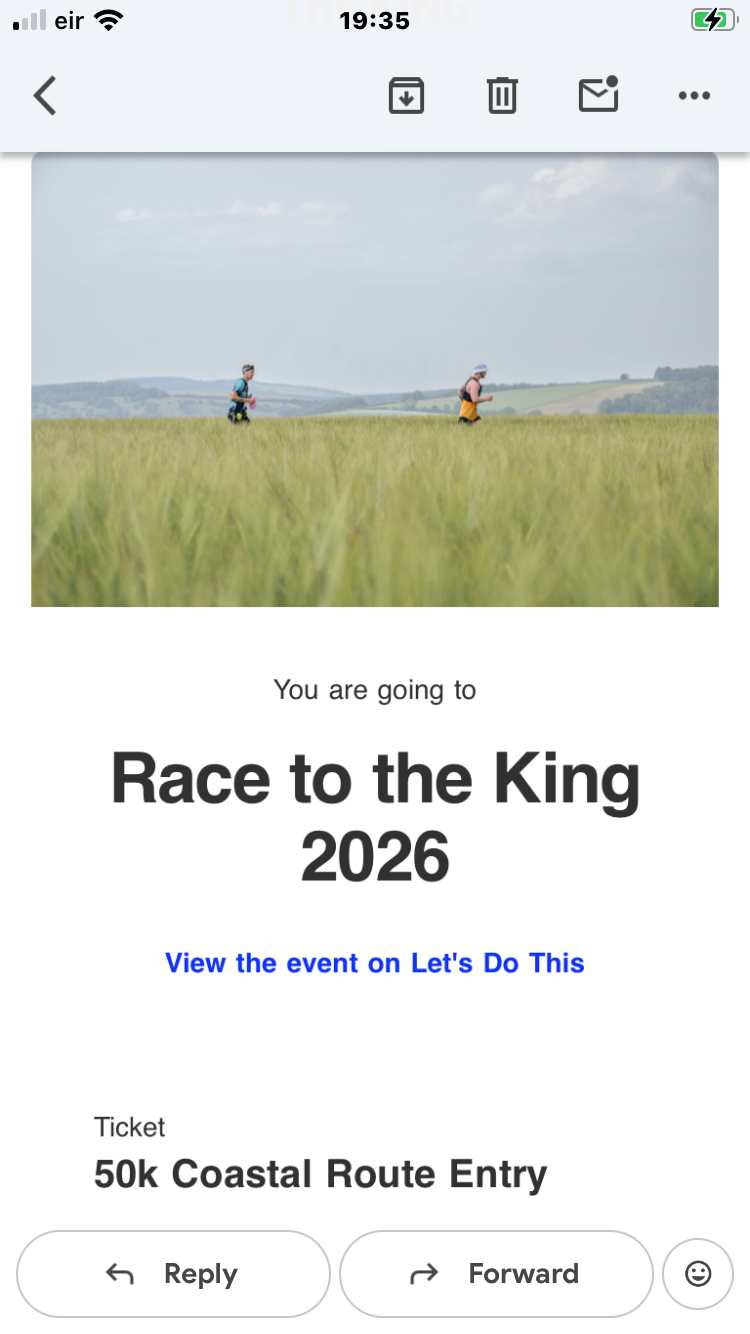Image resolution: width=750 pixels, height=1334 pixels.
Task: Go back to the inbox
Action: pyautogui.click(x=45, y=96)
